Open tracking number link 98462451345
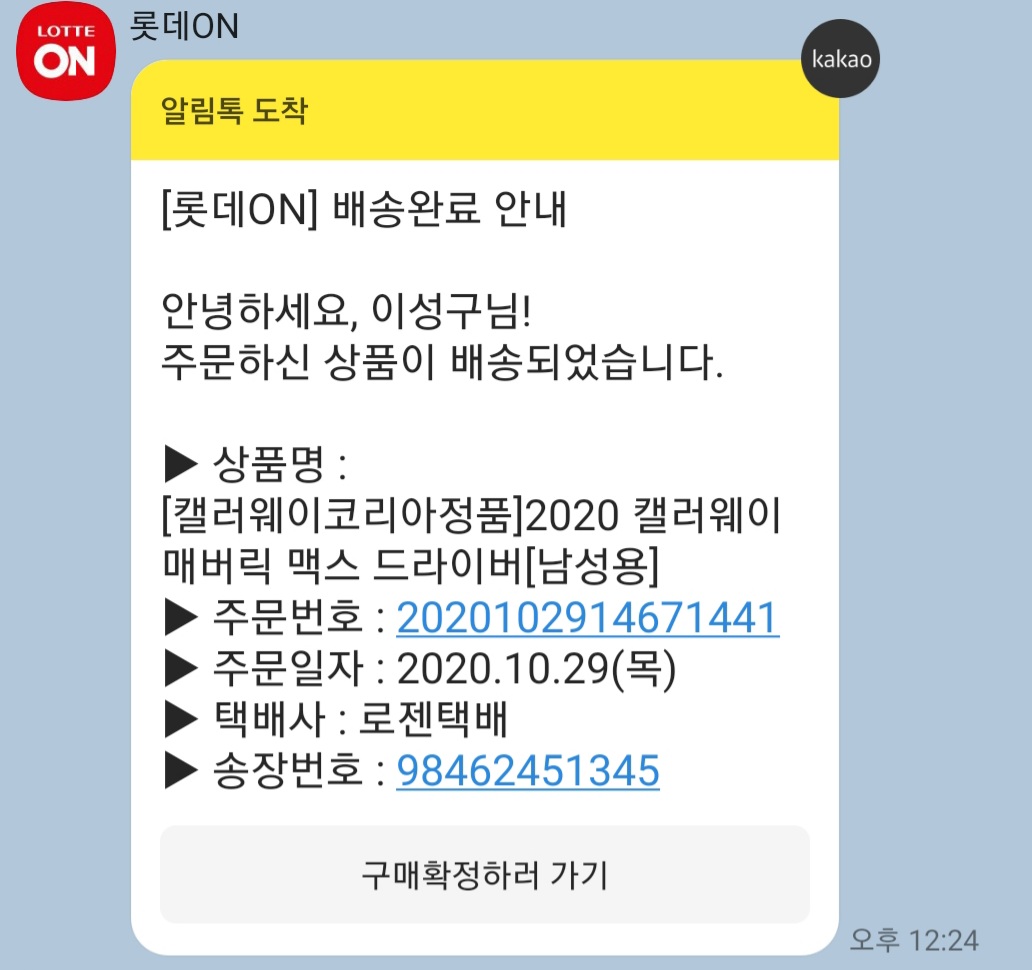1032x970 pixels. coord(528,770)
